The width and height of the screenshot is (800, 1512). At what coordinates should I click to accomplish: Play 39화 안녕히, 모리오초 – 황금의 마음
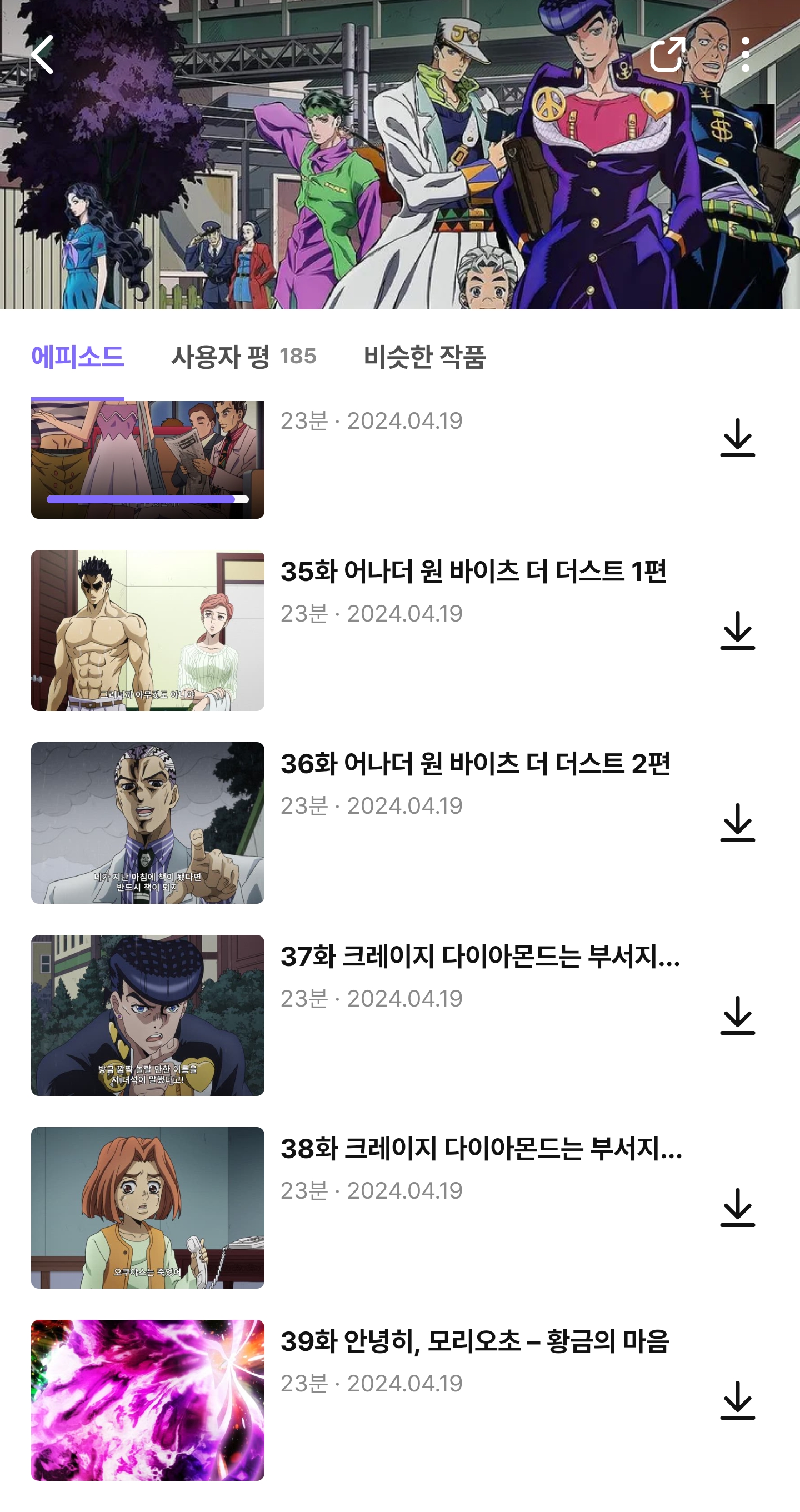[147, 1400]
